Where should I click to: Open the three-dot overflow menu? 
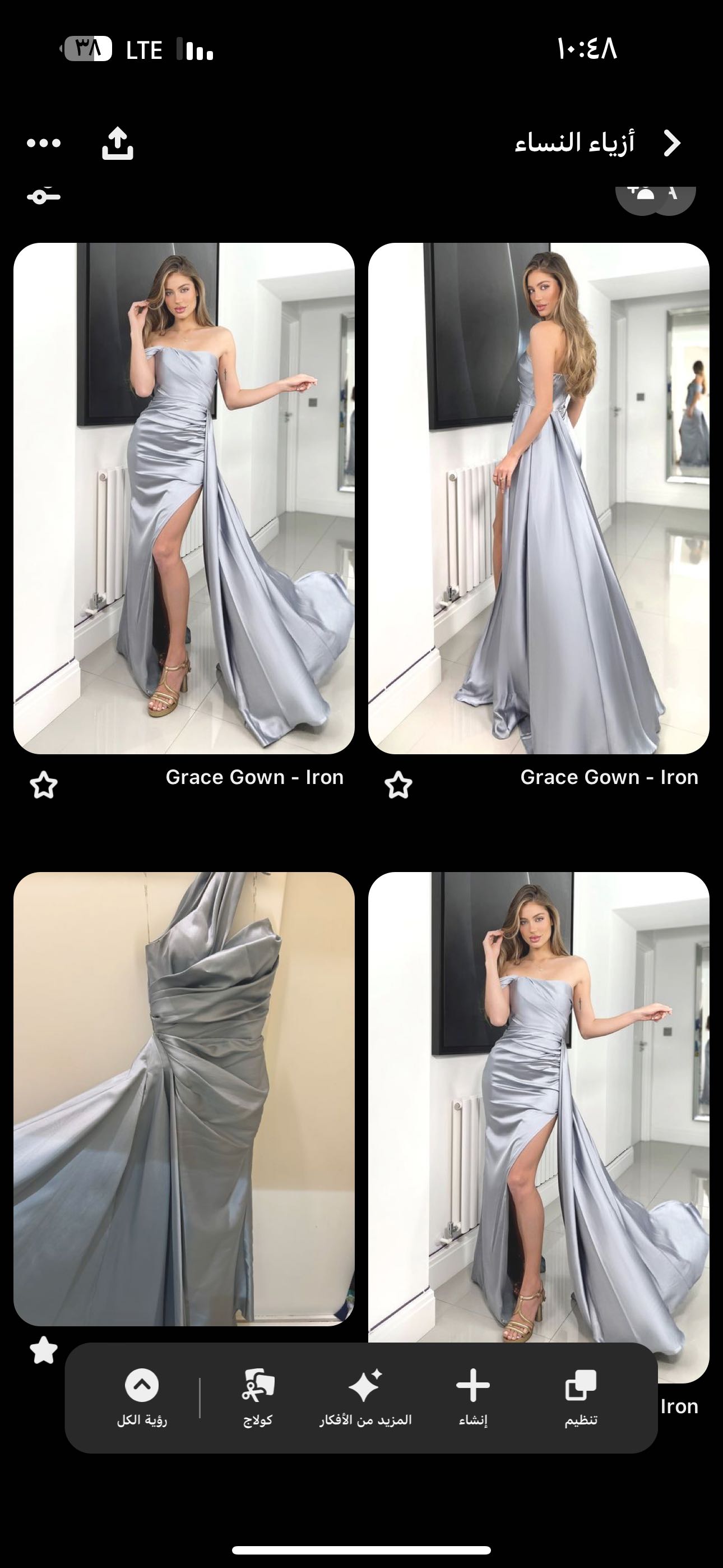pyautogui.click(x=44, y=143)
